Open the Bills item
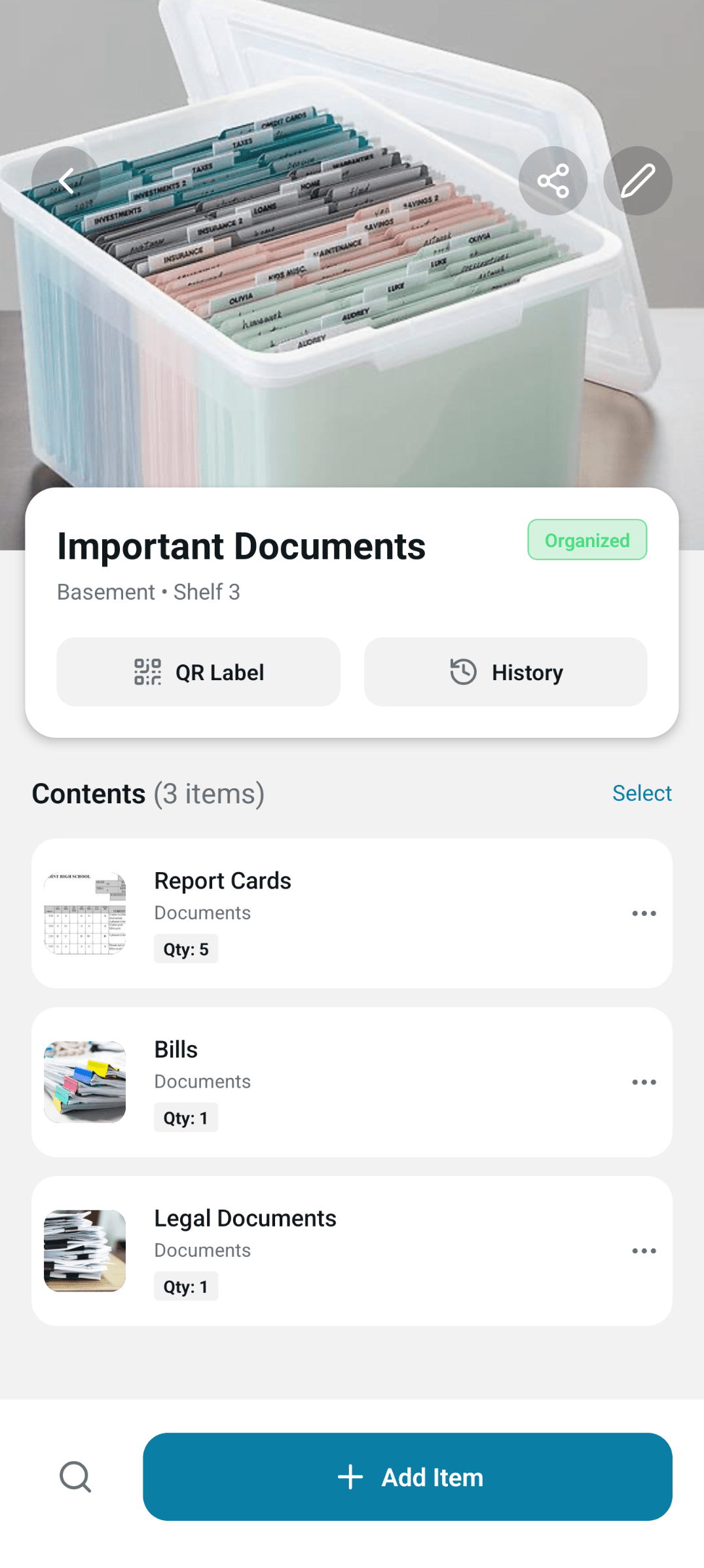Viewport: 704px width, 1568px height. click(x=327, y=1082)
